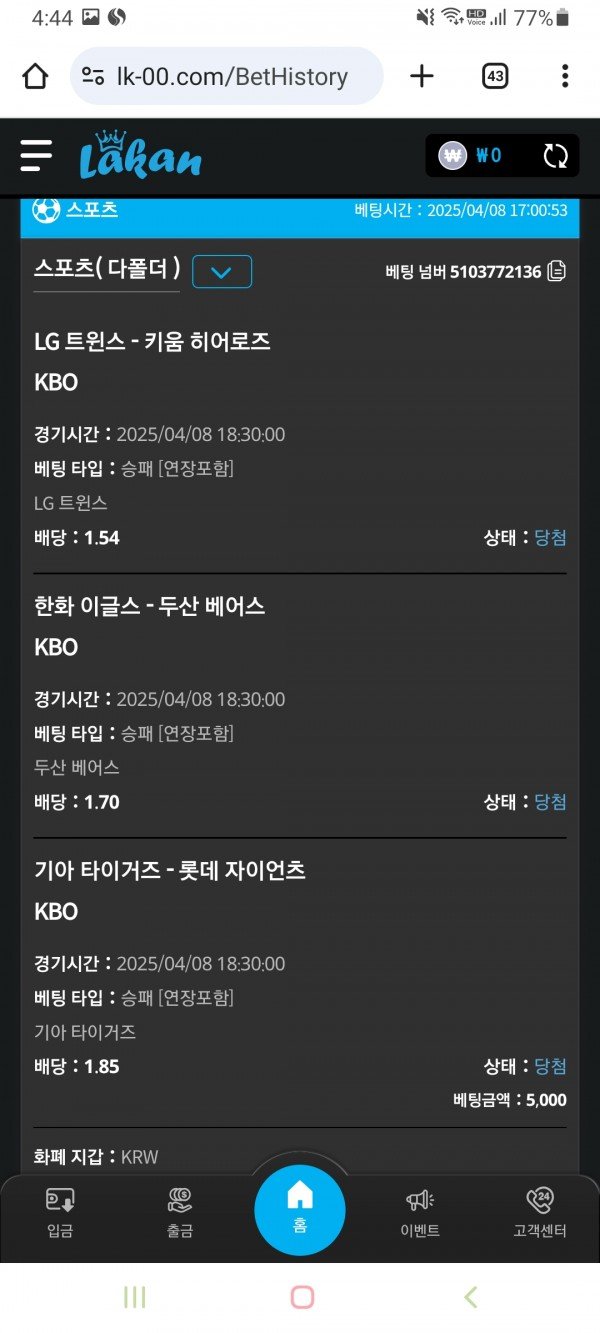The width and height of the screenshot is (600, 1333).
Task: Edit the lk-00.com address bar
Action: click(228, 76)
